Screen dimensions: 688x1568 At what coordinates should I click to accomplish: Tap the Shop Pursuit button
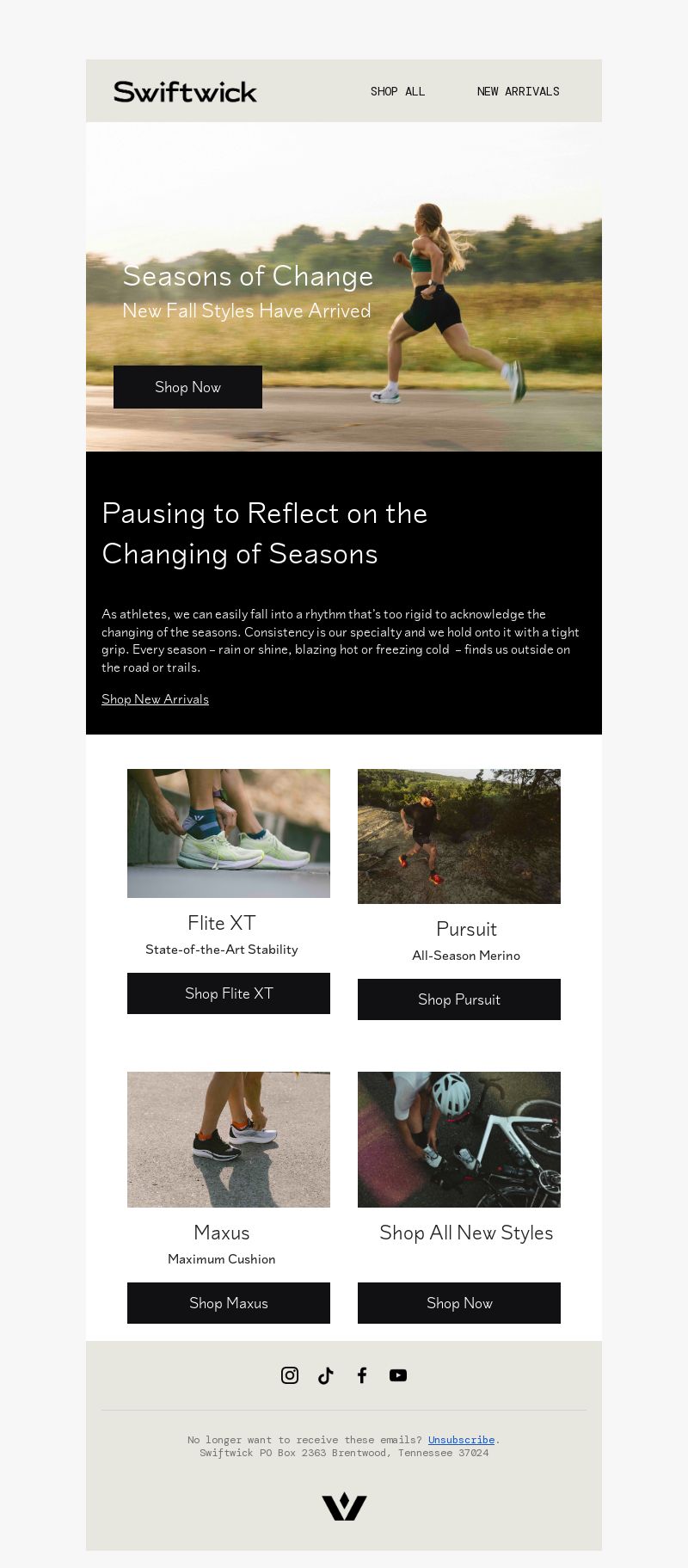[459, 999]
